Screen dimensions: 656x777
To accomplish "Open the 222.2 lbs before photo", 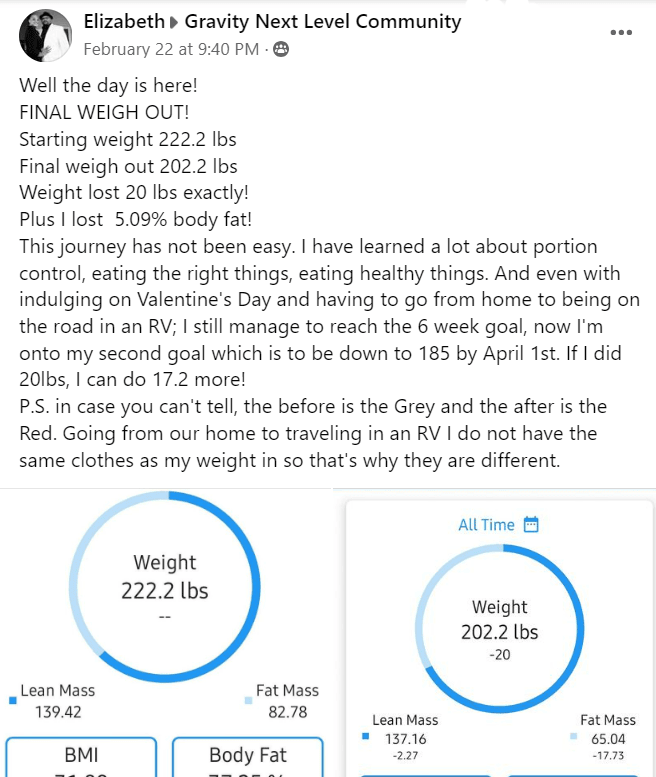I will coord(165,632).
